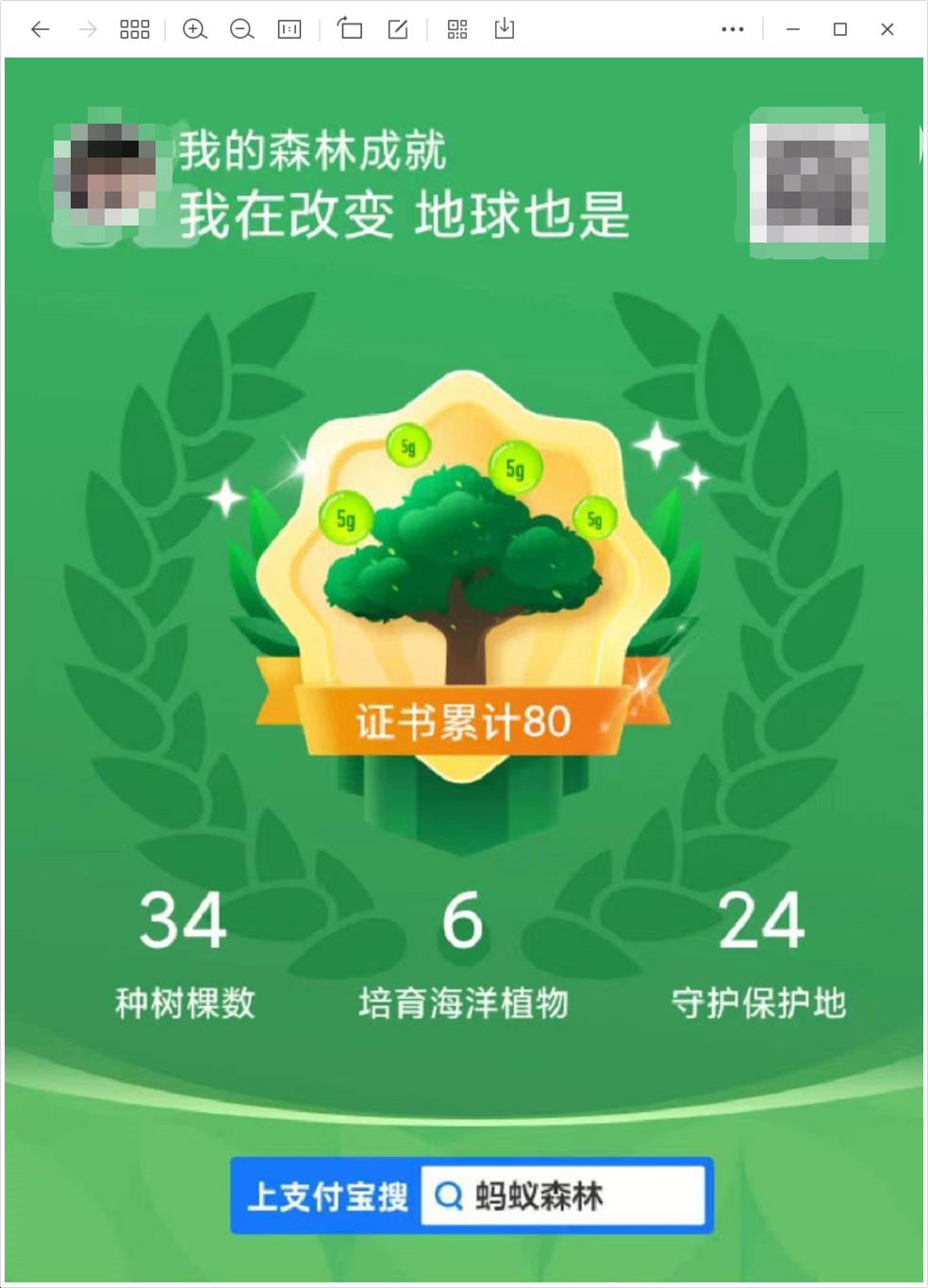Scan QR code in image
928x1288 pixels.
457,29
